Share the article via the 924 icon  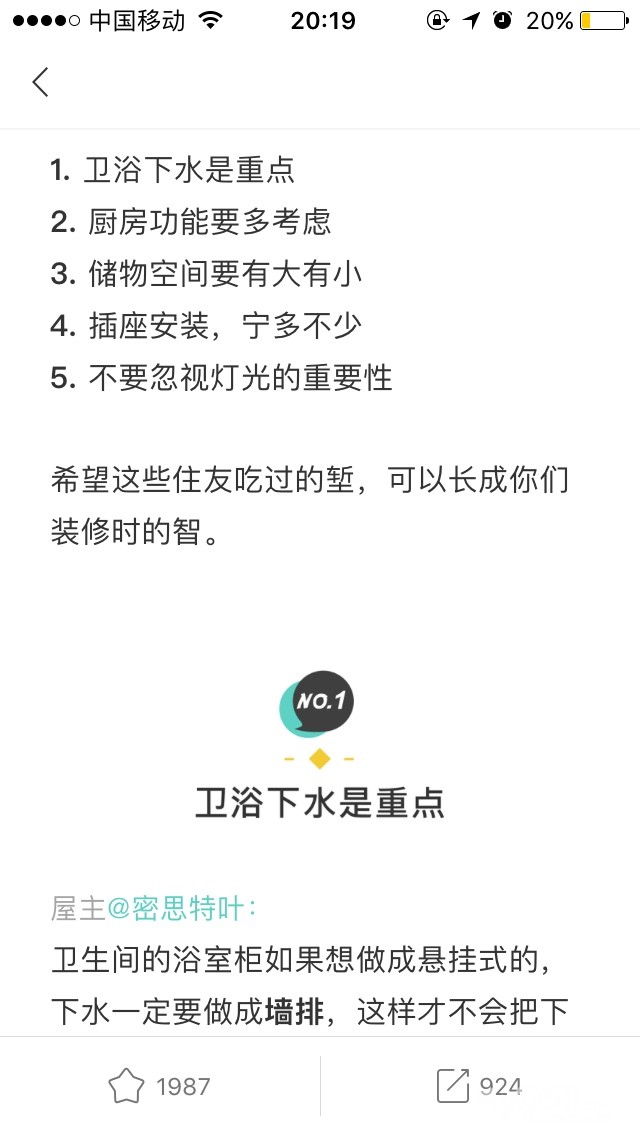453,1086
